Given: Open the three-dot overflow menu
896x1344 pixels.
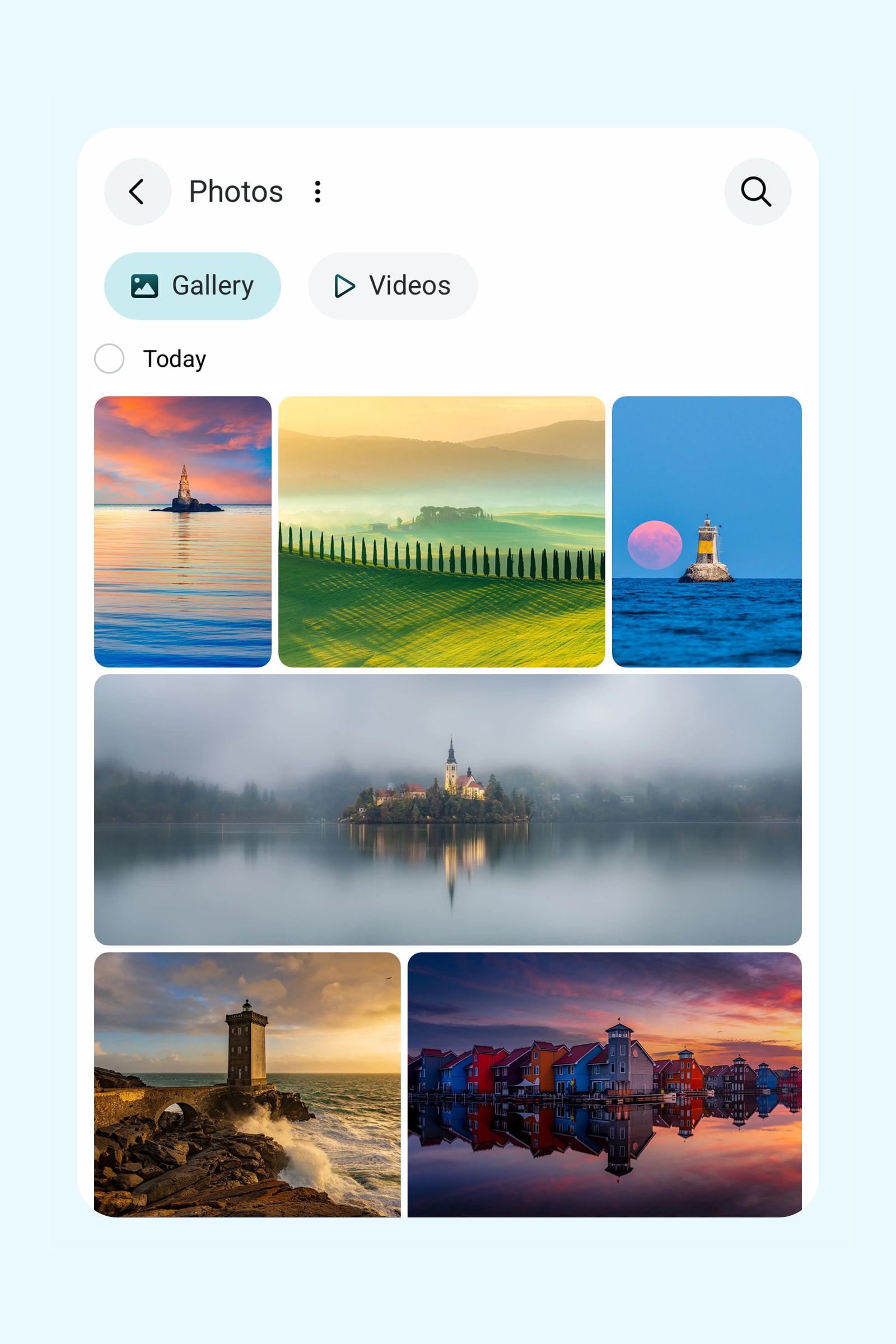Looking at the screenshot, I should 318,192.
